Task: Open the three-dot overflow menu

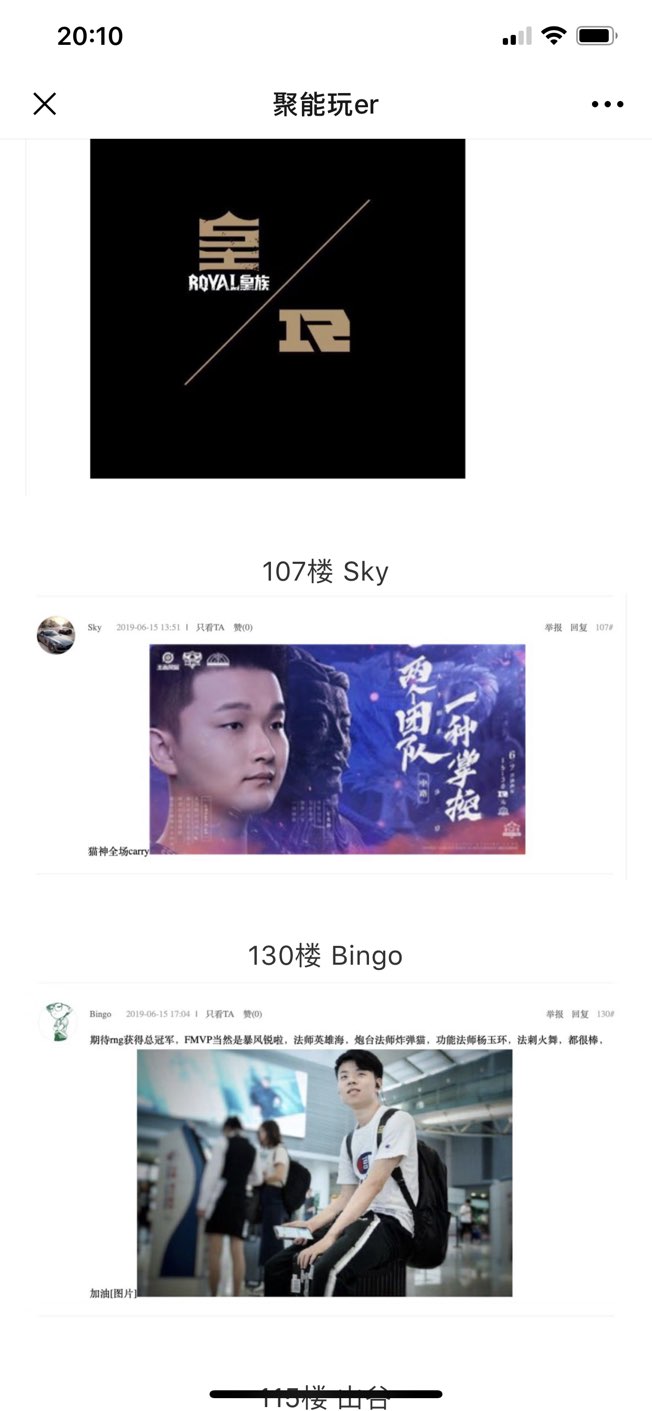Action: pos(607,104)
